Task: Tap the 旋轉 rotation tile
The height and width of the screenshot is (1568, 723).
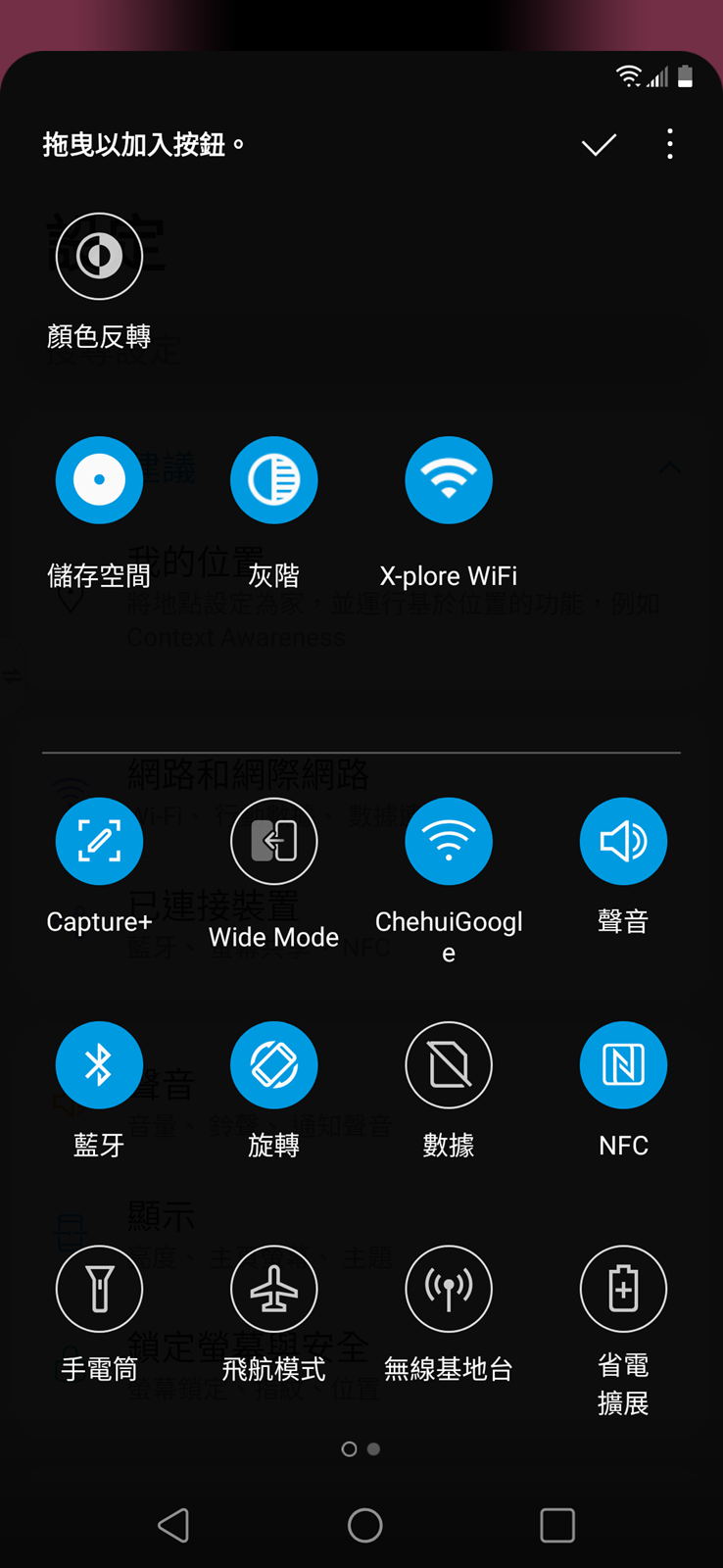Action: coord(273,1065)
